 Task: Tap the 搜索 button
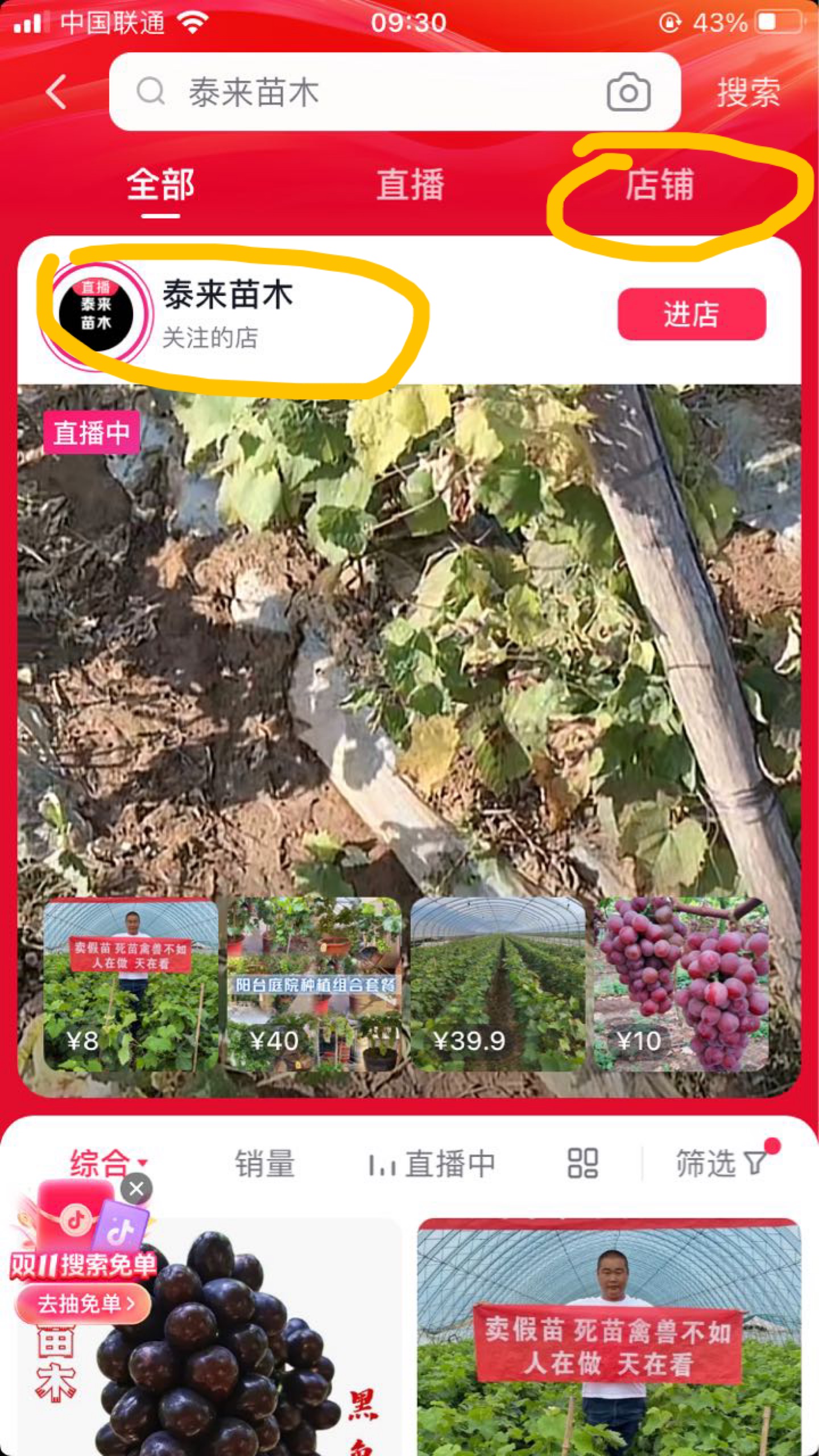(748, 92)
